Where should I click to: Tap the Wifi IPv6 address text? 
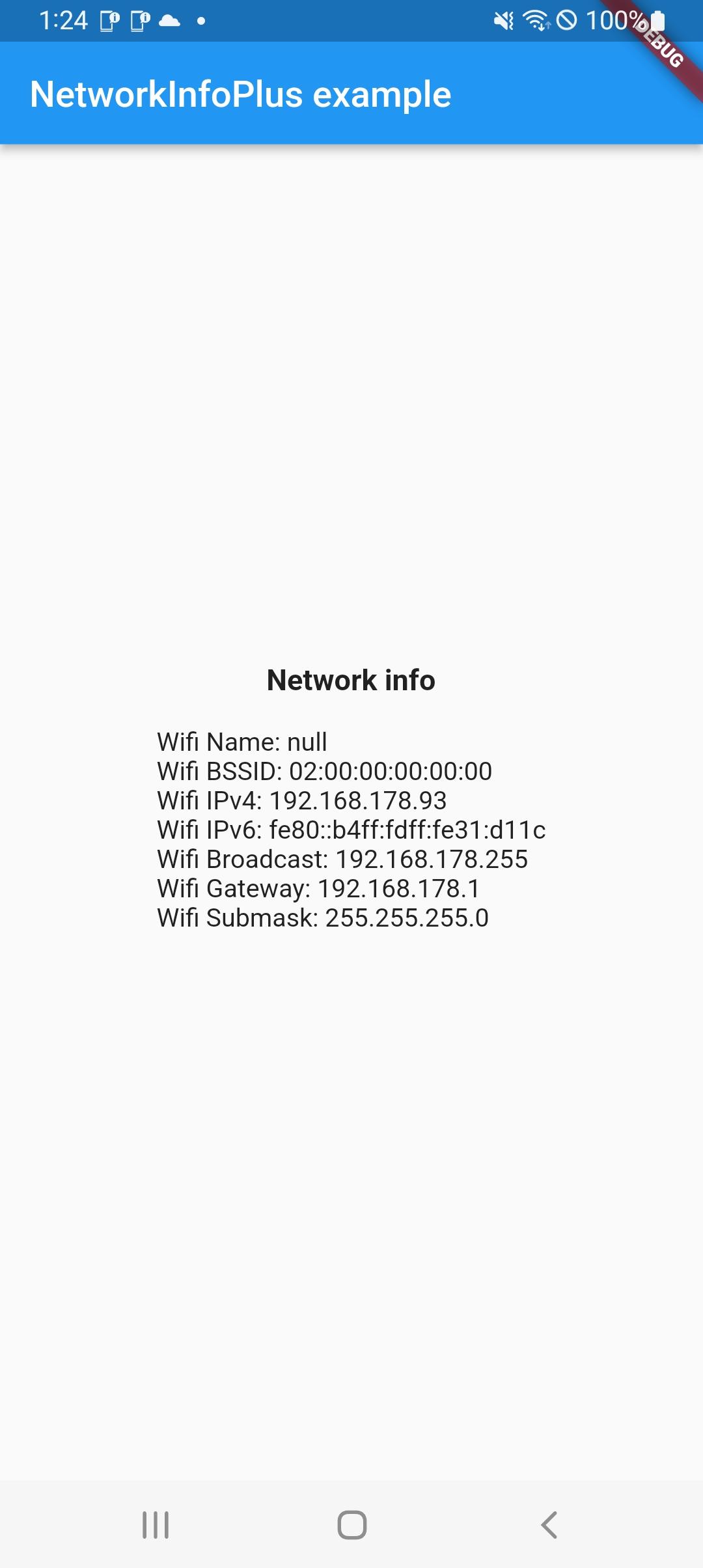(352, 830)
